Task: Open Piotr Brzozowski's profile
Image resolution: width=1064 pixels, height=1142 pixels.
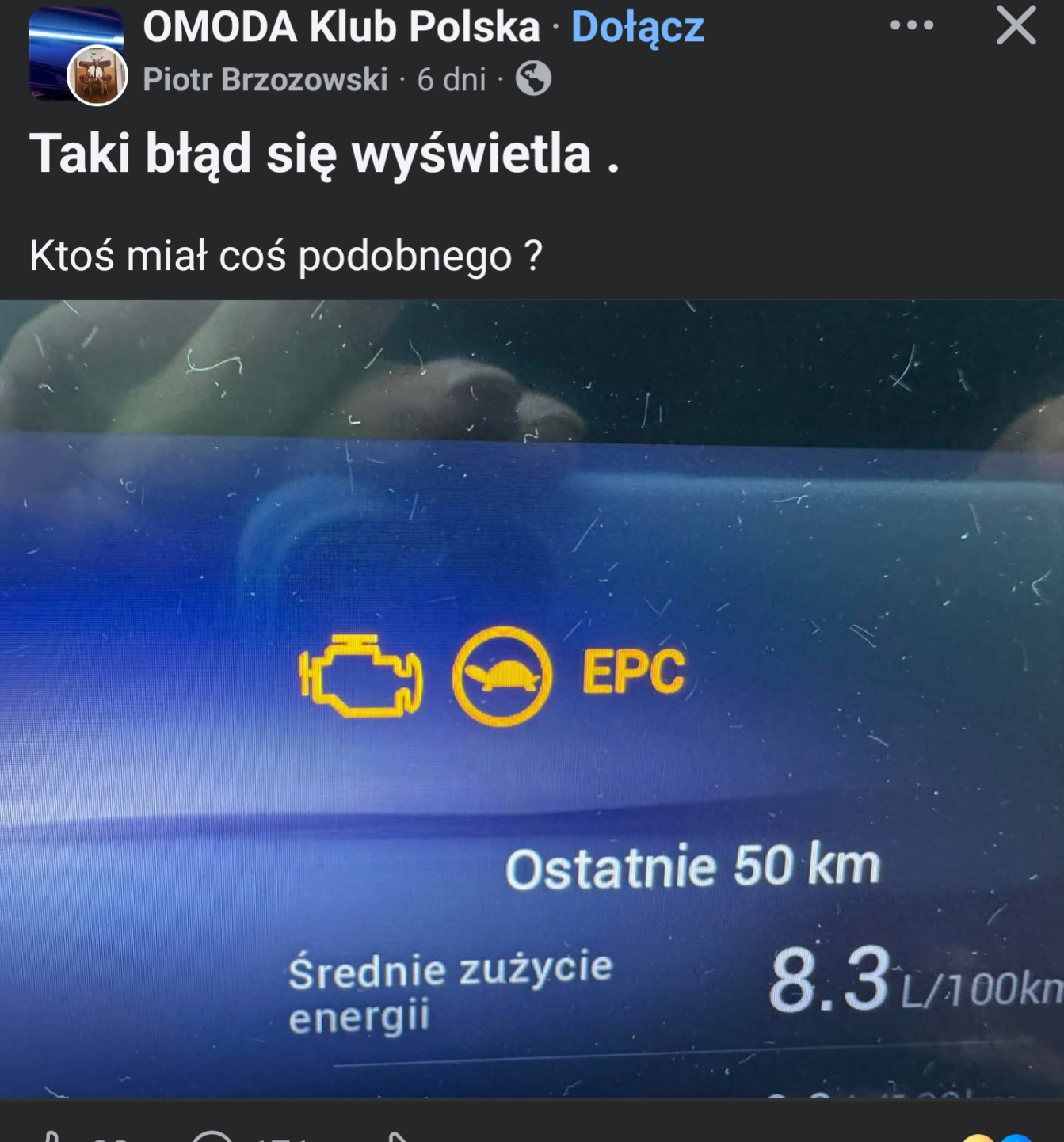Action: point(265,79)
